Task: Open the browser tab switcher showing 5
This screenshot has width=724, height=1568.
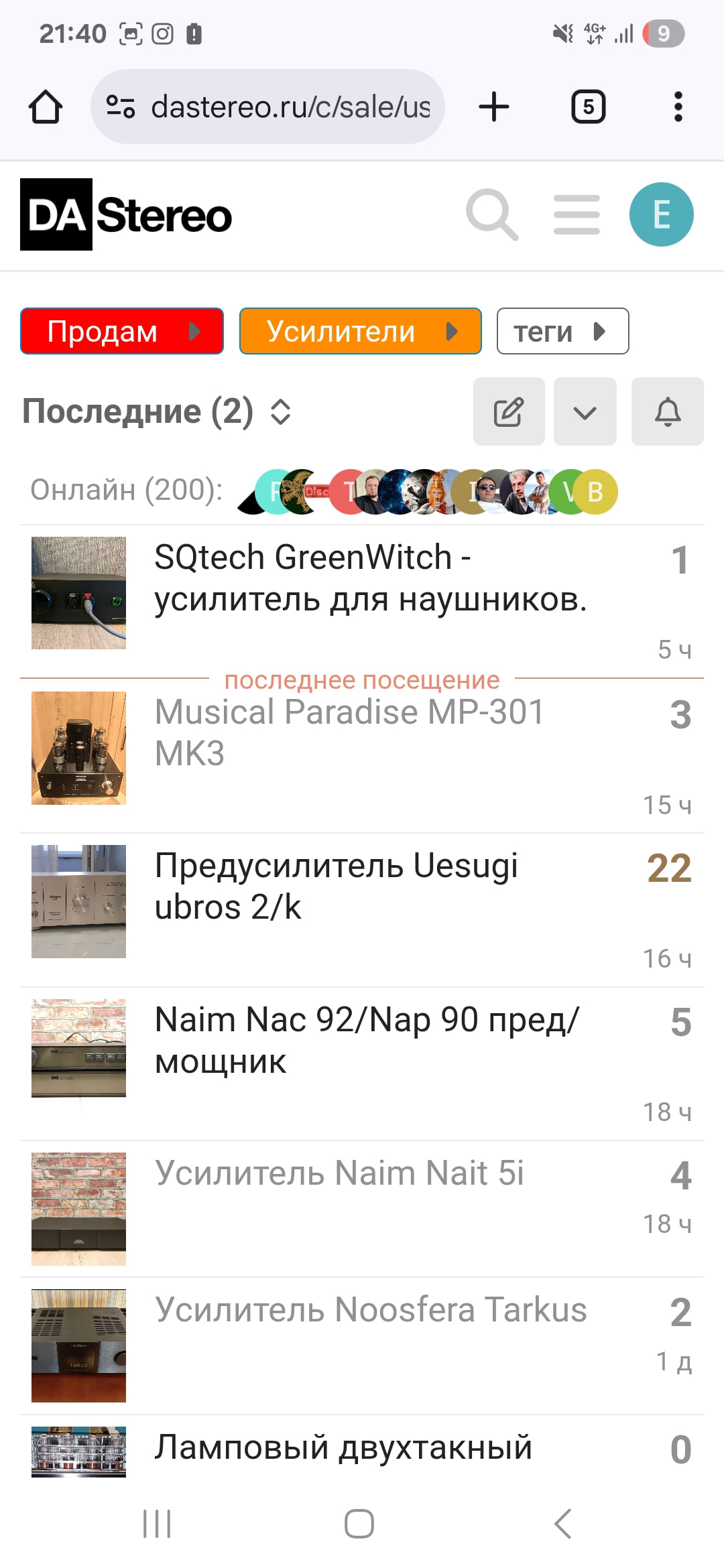Action: tap(588, 107)
